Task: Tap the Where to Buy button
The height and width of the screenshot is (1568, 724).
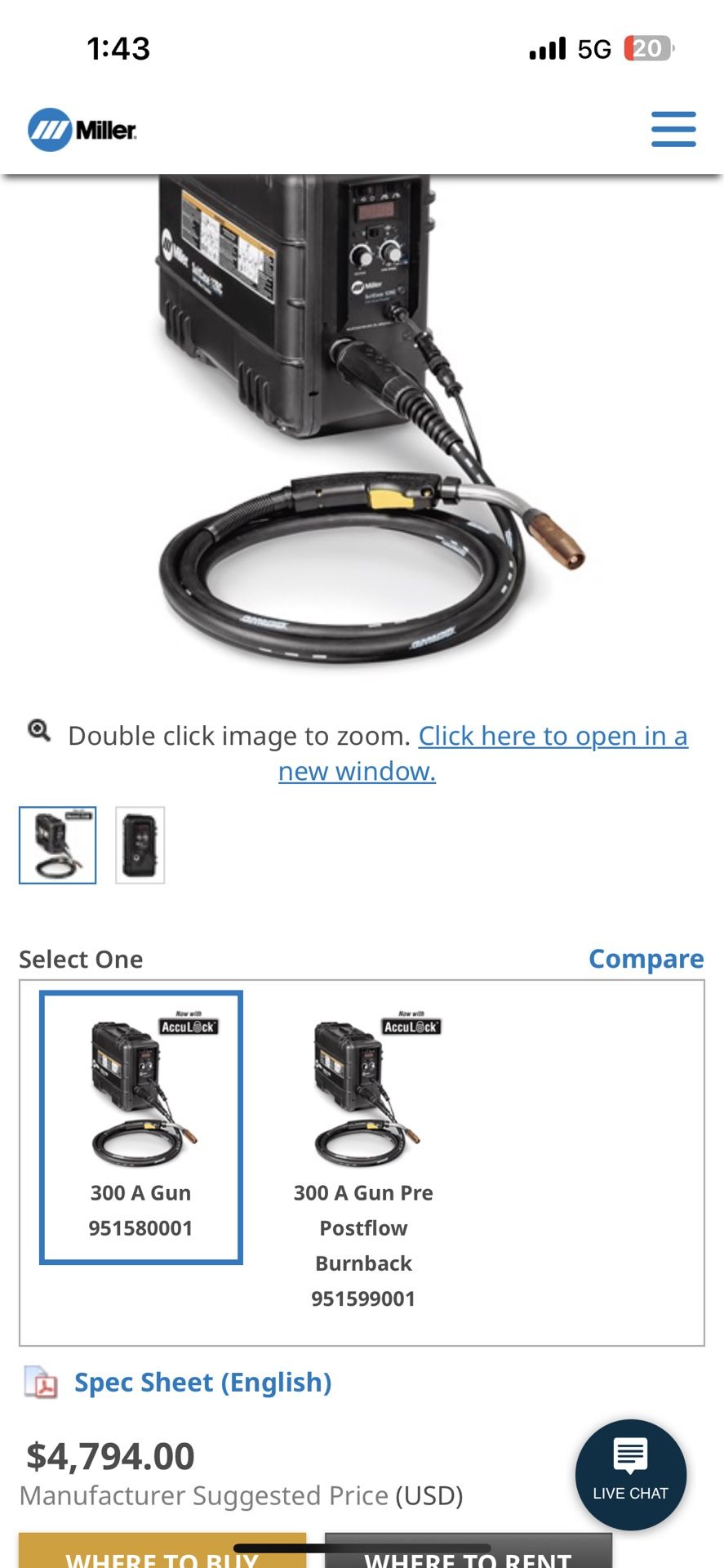Action: click(x=162, y=1554)
